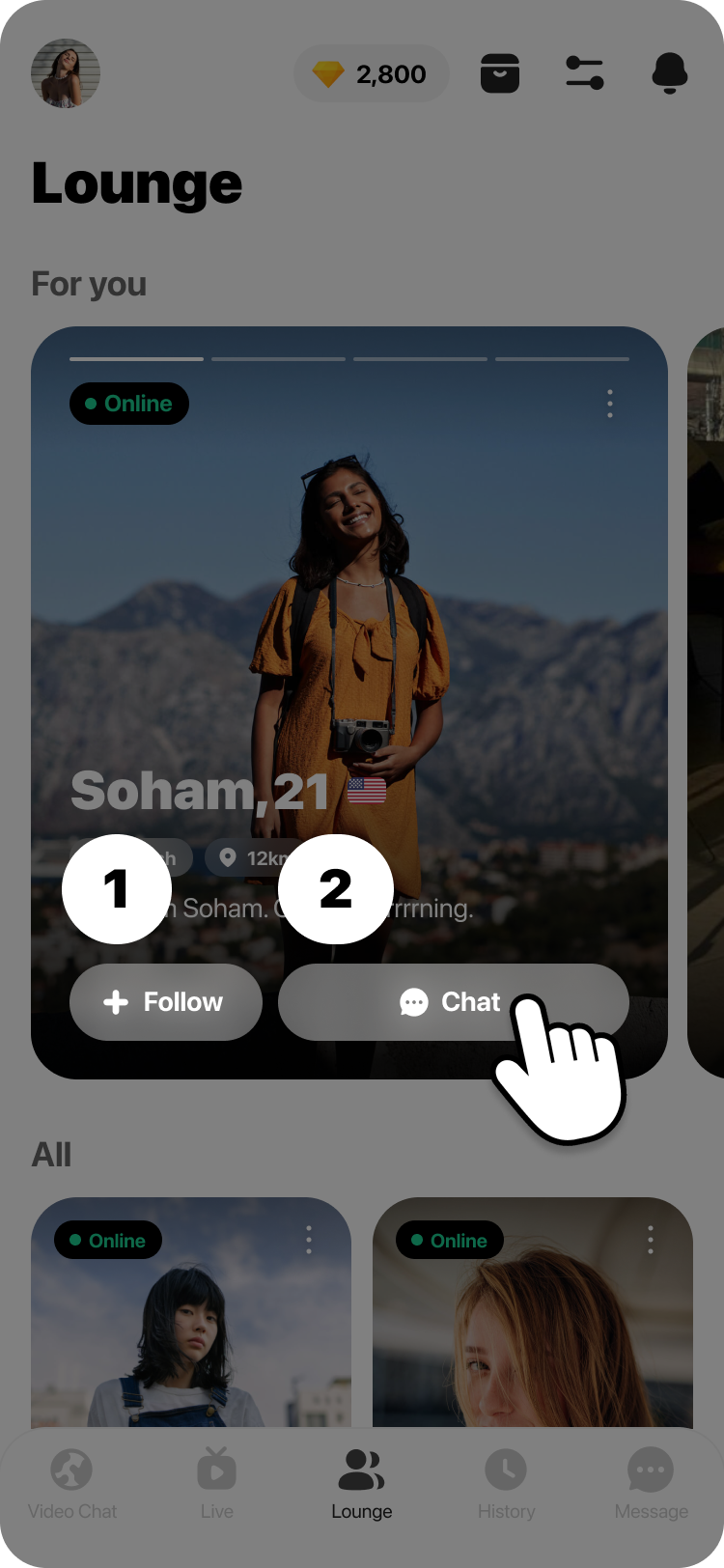Follow Soham

coord(165,1002)
